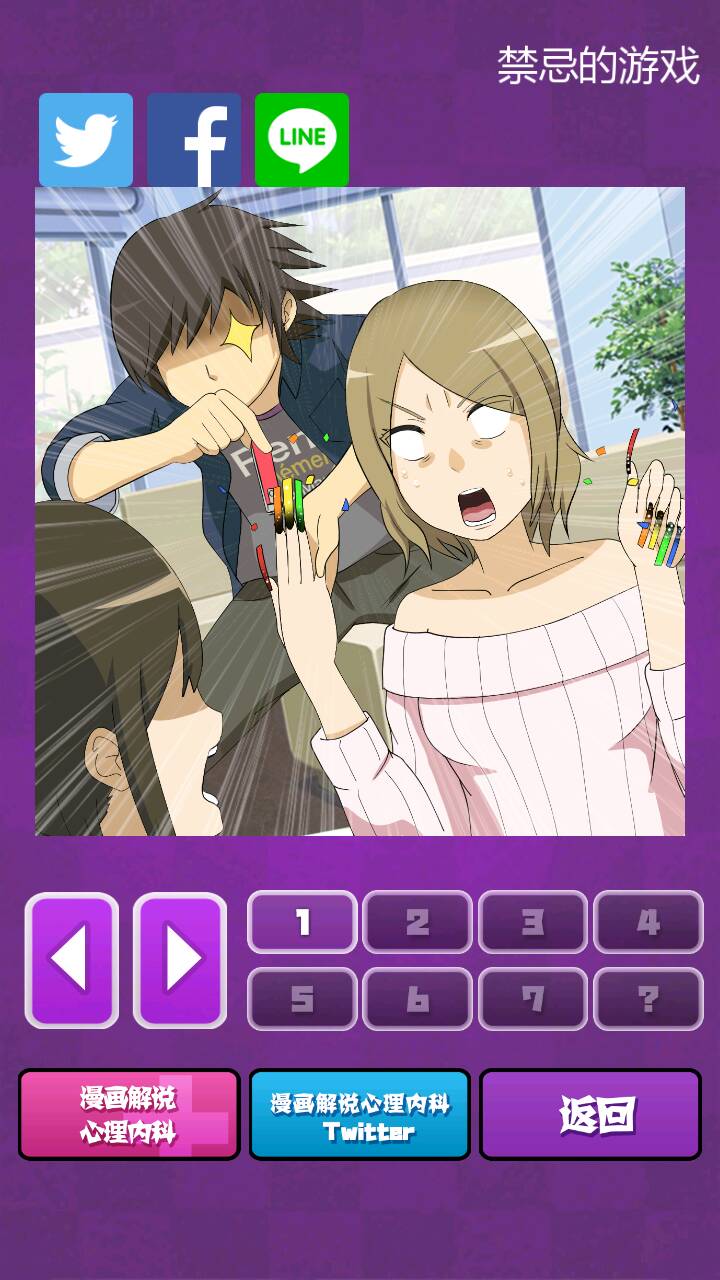Select panel number 6

pyautogui.click(x=417, y=998)
